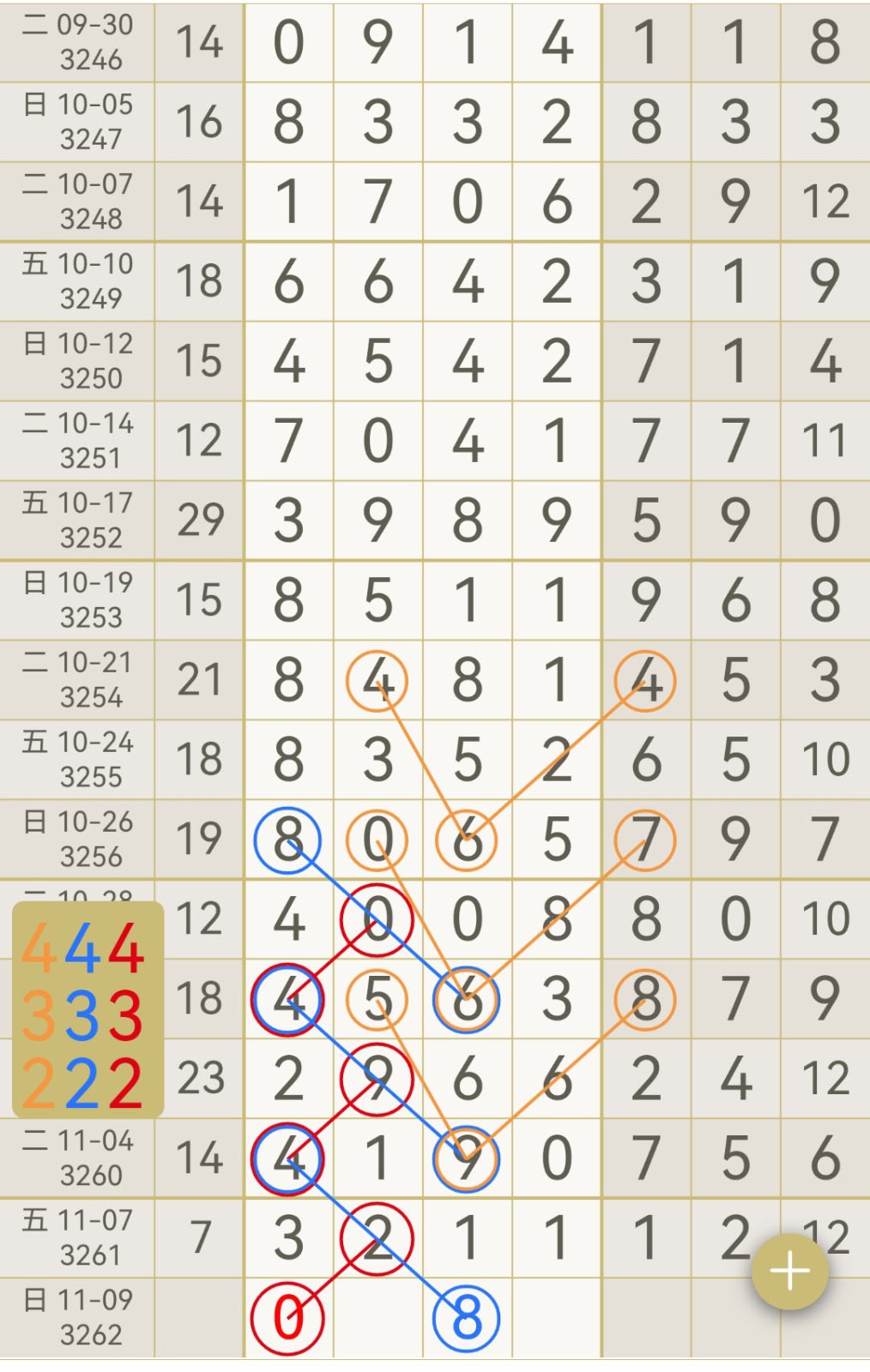Viewport: 870px width, 1372px height.
Task: Select the orange 4 in the palette
Action: pyautogui.click(x=39, y=950)
